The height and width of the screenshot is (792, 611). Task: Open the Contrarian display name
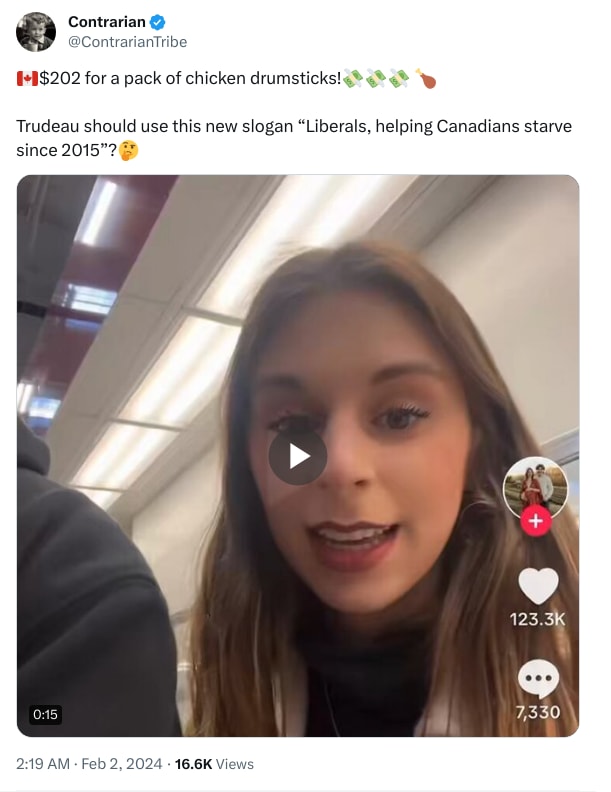[105, 22]
